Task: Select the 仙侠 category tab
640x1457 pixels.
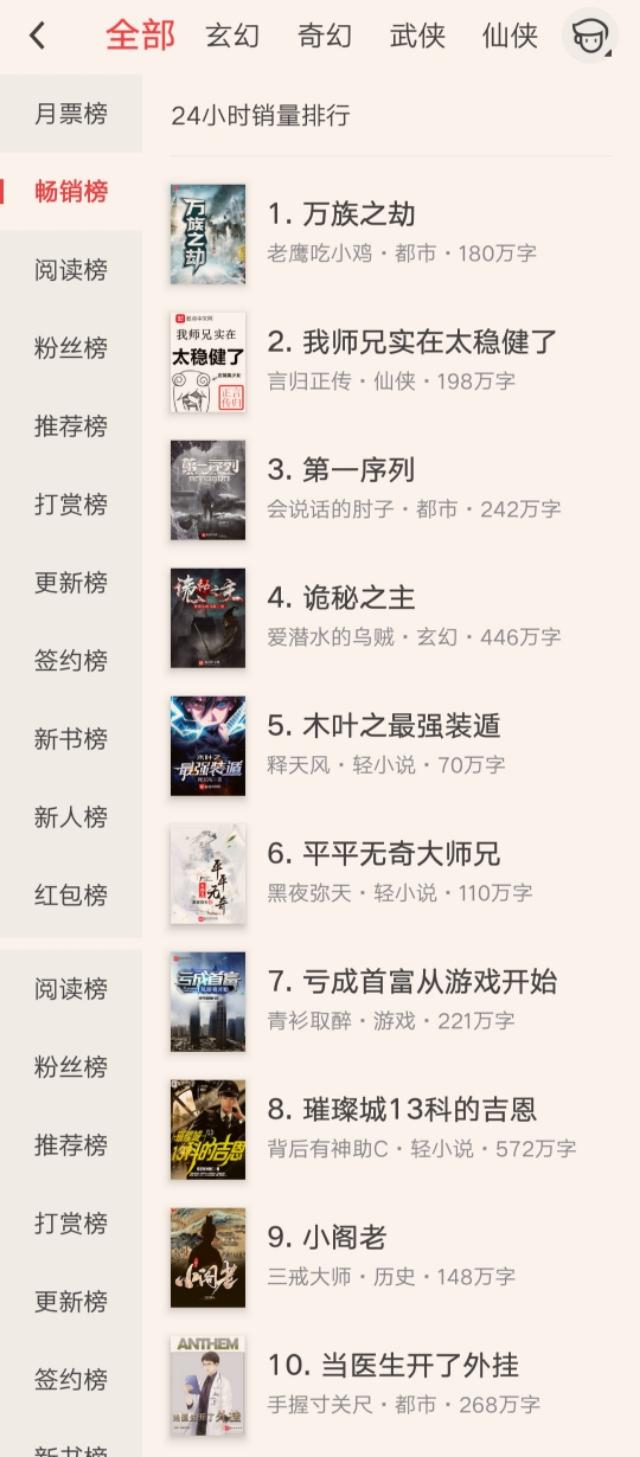Action: 509,36
